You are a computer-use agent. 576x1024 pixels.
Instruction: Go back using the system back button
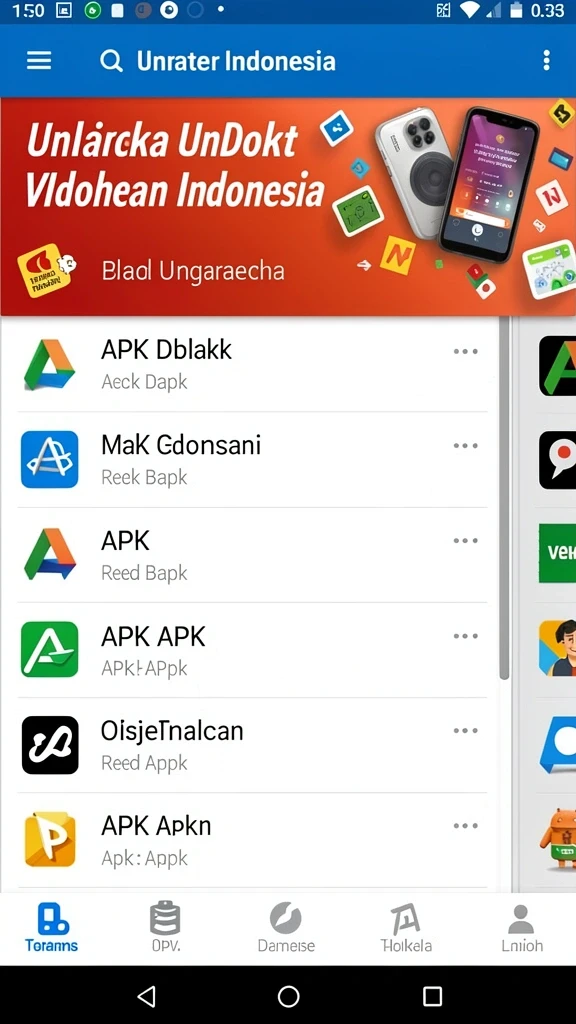(146, 996)
